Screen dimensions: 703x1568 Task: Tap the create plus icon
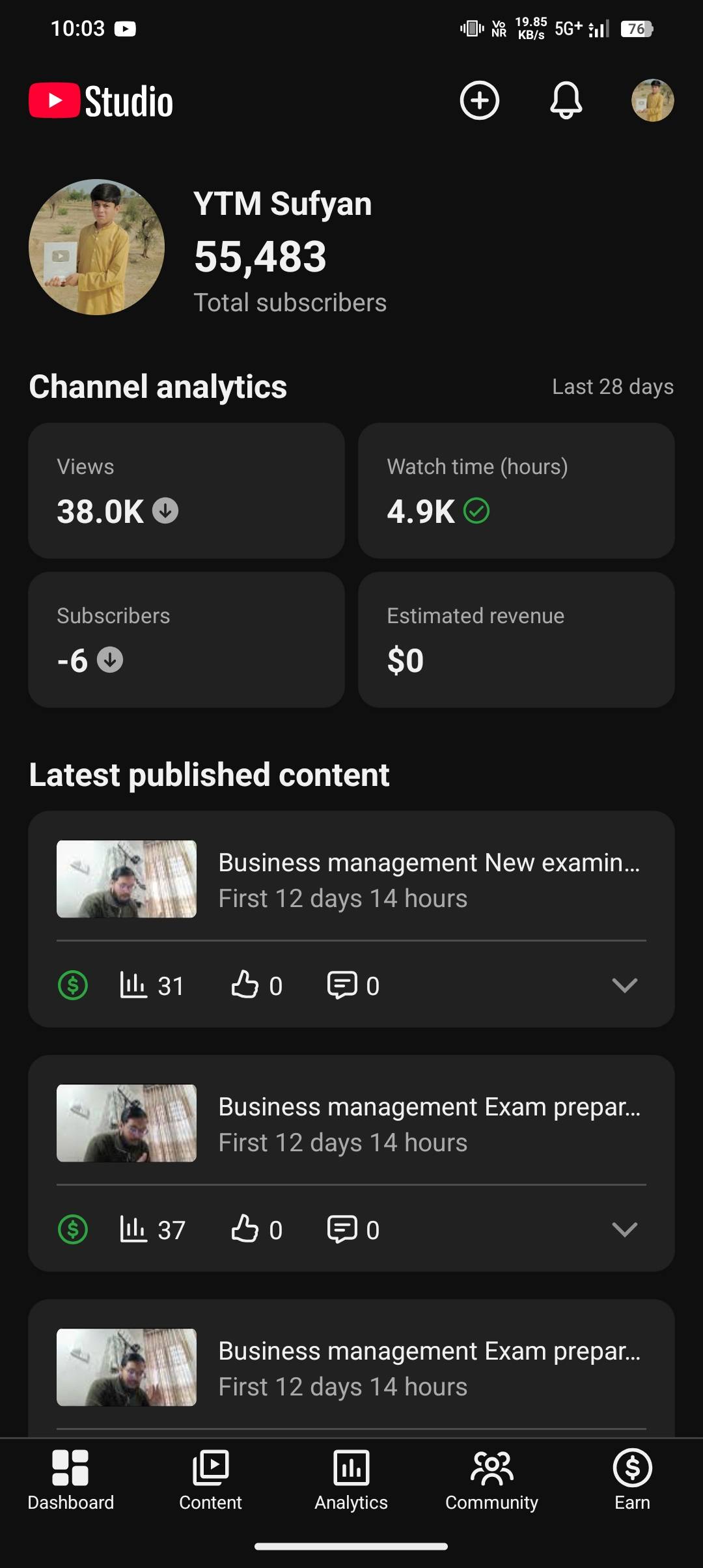(x=480, y=100)
